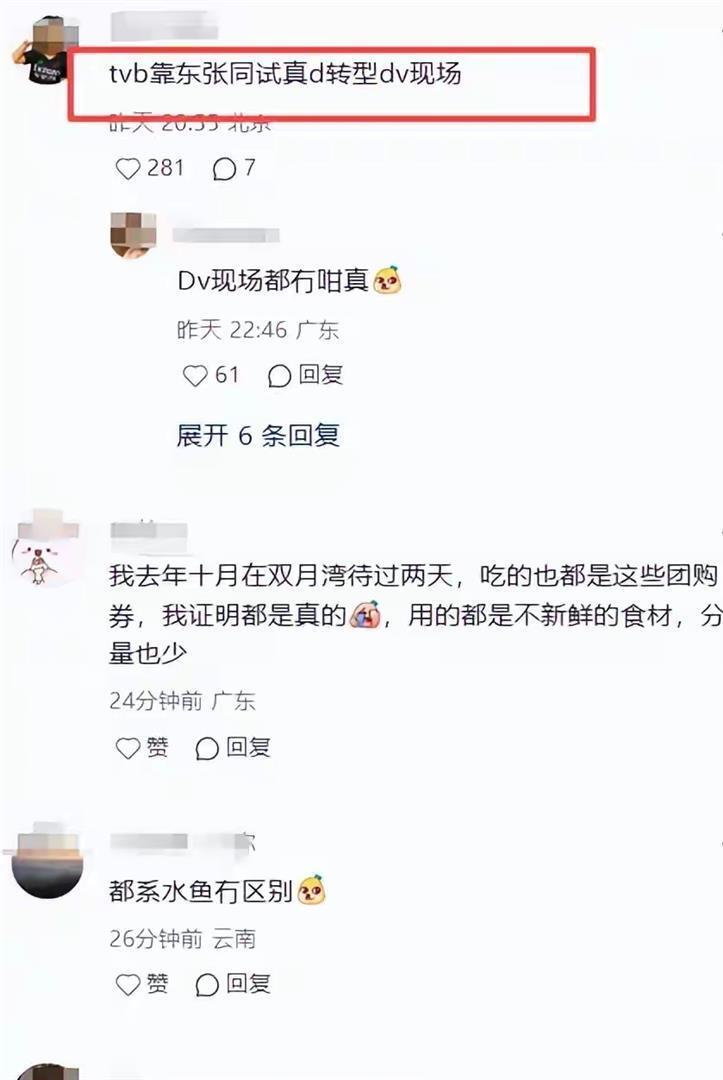Open the cat avatar of the 双月湾 commenter
The width and height of the screenshot is (723, 1080).
47,545
